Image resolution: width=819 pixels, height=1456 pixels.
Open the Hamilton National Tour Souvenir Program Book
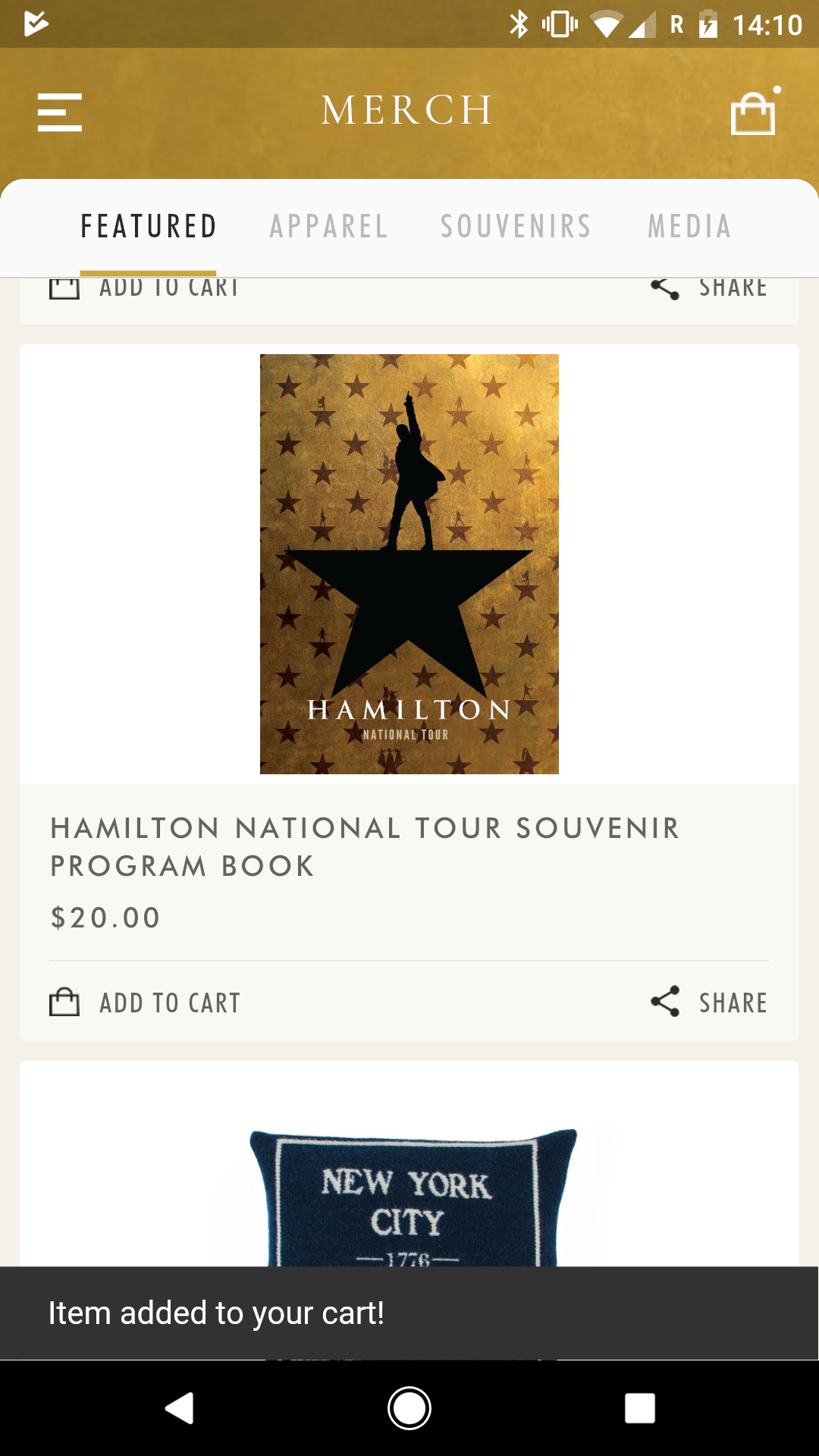pyautogui.click(x=409, y=564)
